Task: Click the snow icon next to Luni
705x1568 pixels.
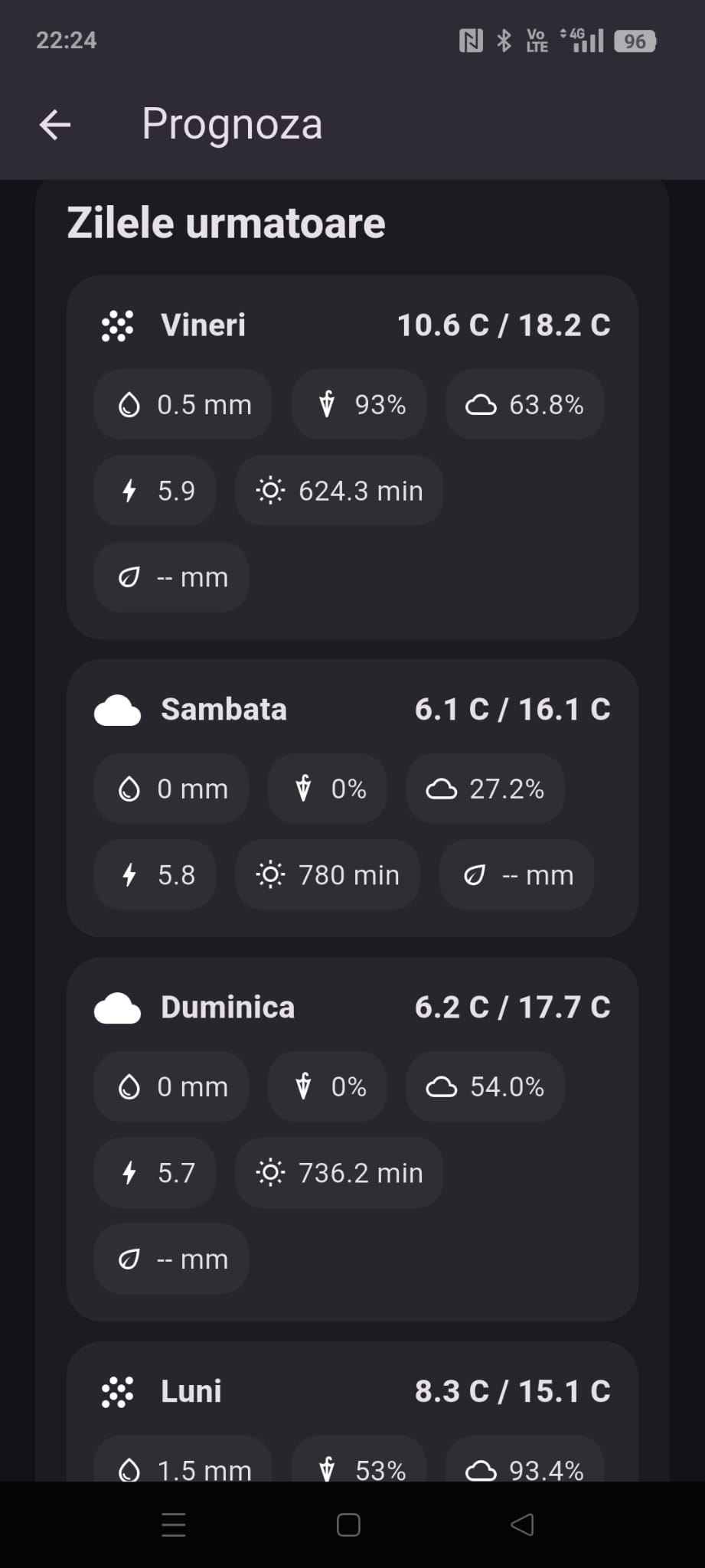Action: pos(116,1391)
